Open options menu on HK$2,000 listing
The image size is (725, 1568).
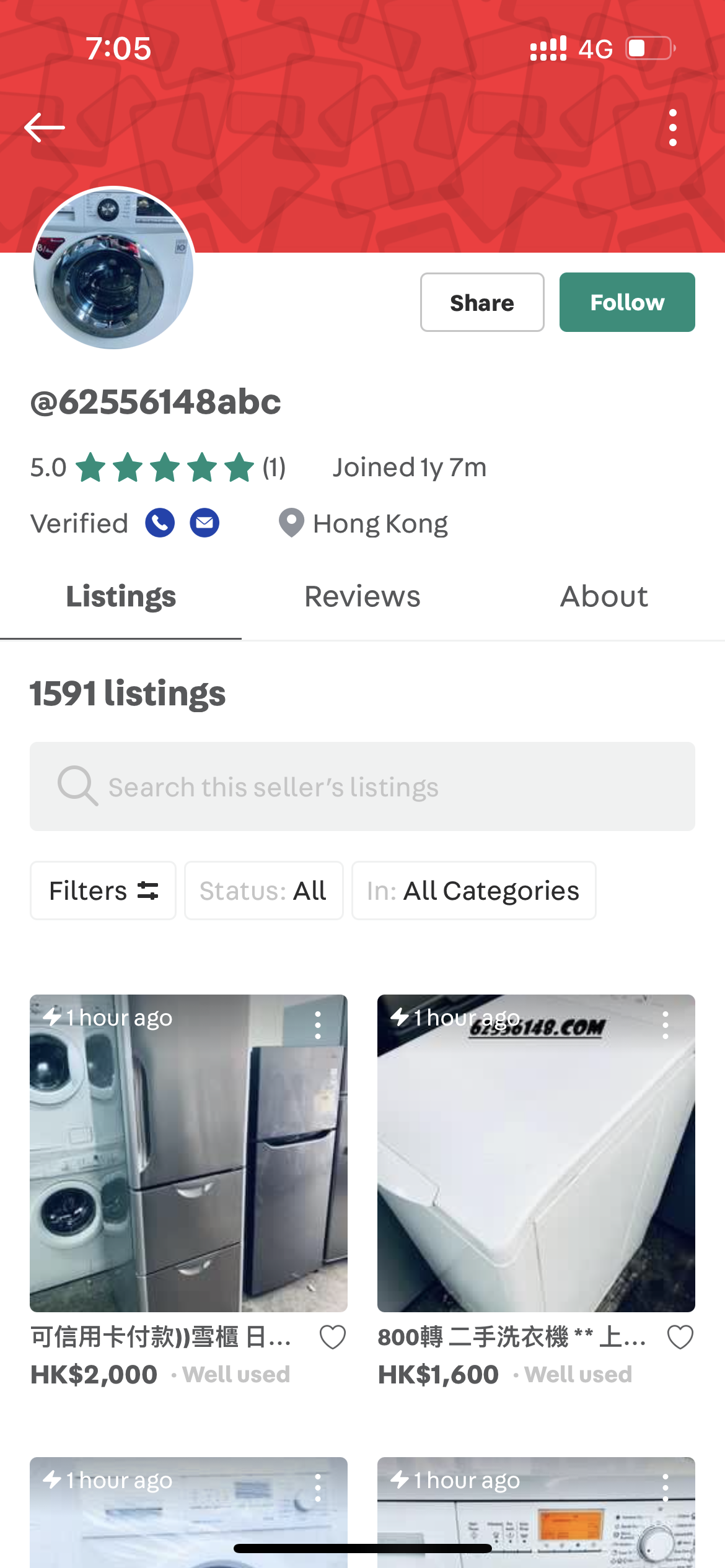point(318,1026)
